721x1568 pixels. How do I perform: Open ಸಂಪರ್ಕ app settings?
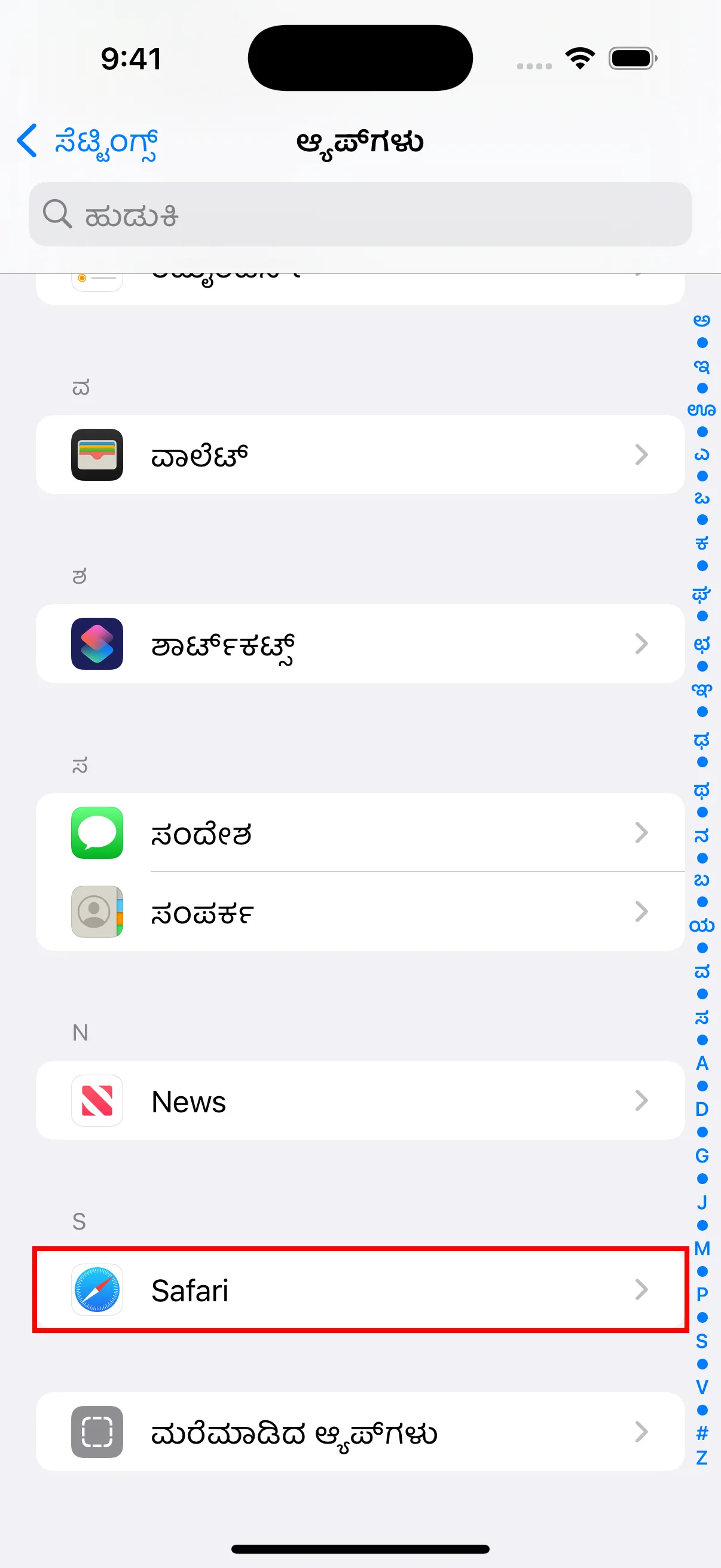(x=360, y=911)
